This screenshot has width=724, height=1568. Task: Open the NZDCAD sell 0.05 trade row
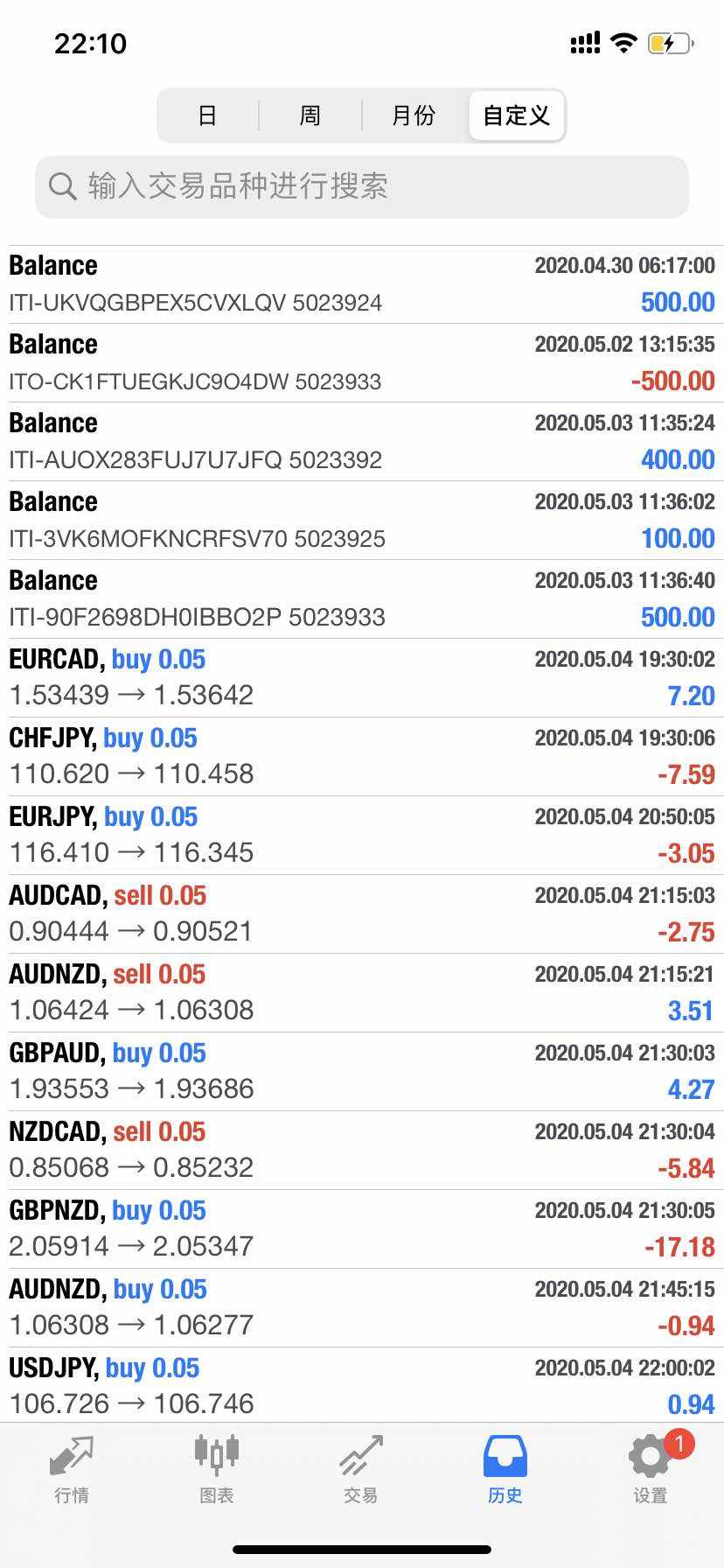click(x=362, y=1150)
